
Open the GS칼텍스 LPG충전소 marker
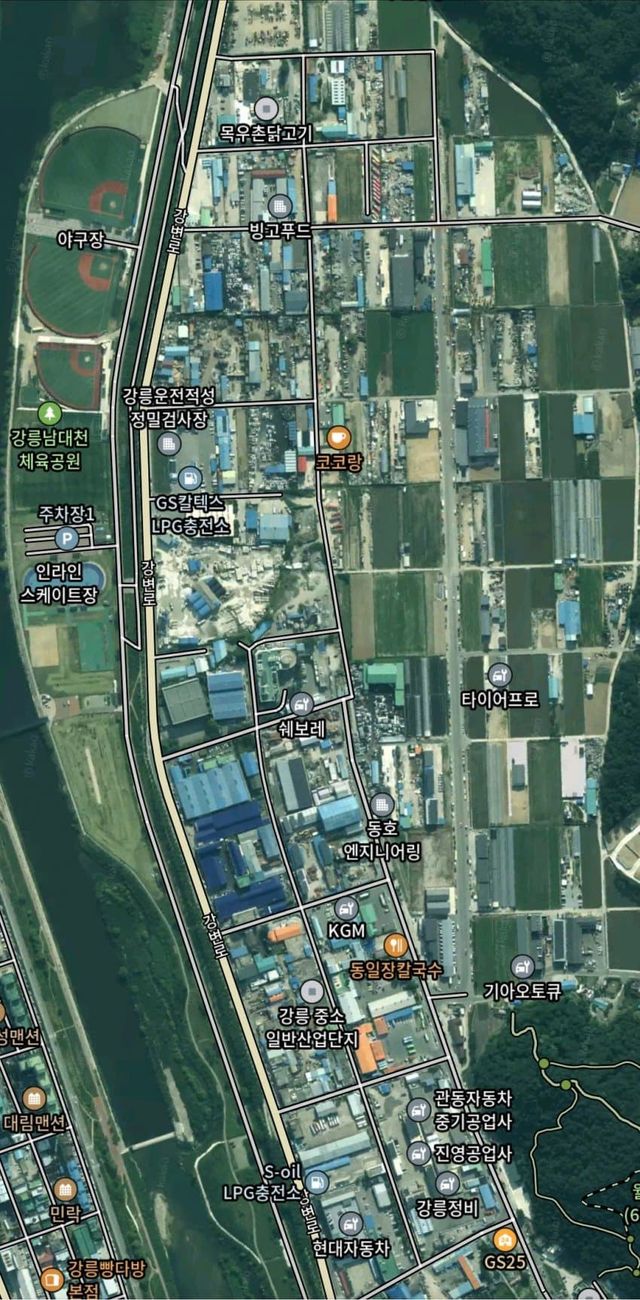pyautogui.click(x=190, y=478)
